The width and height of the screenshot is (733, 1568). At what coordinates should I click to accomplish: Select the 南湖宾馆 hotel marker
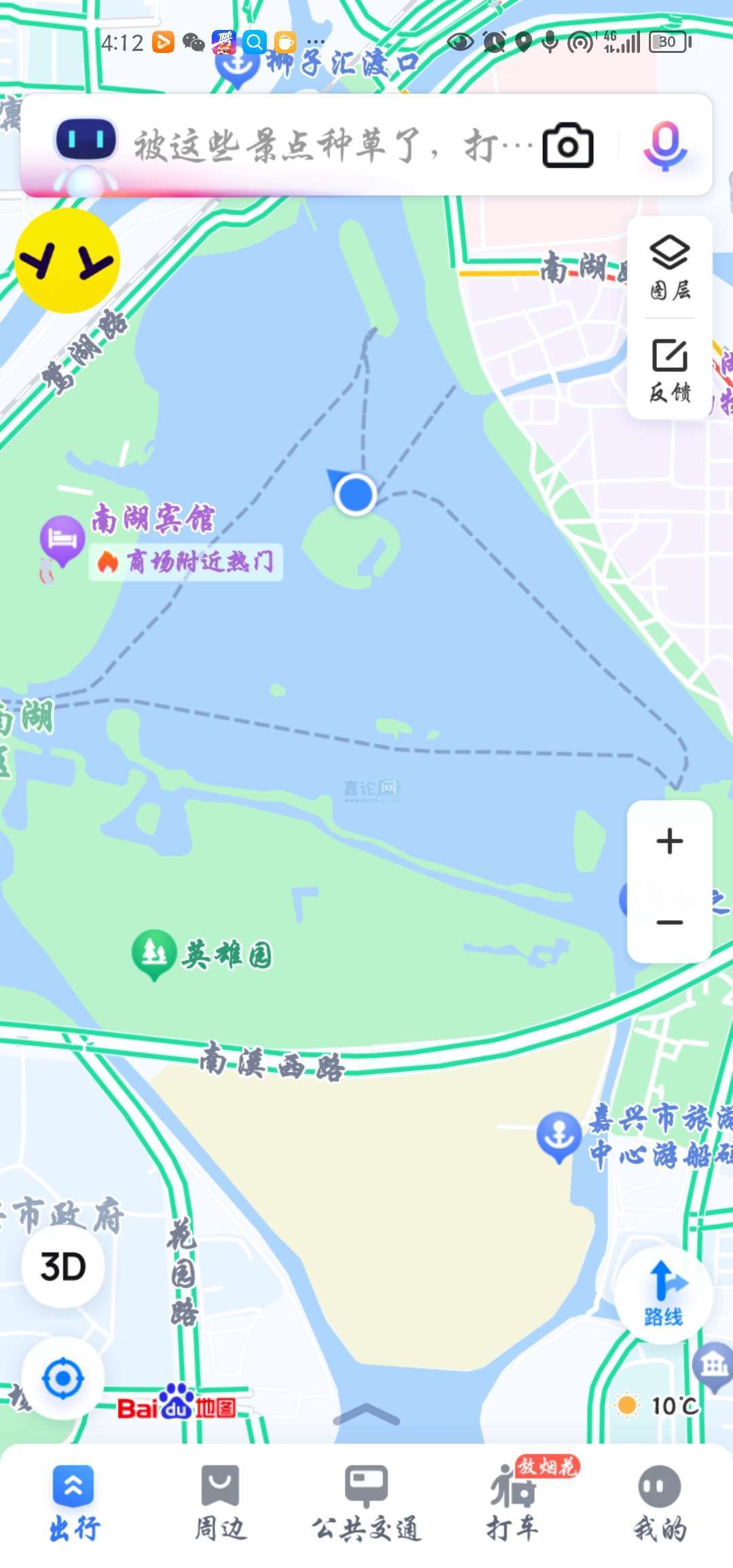62,540
